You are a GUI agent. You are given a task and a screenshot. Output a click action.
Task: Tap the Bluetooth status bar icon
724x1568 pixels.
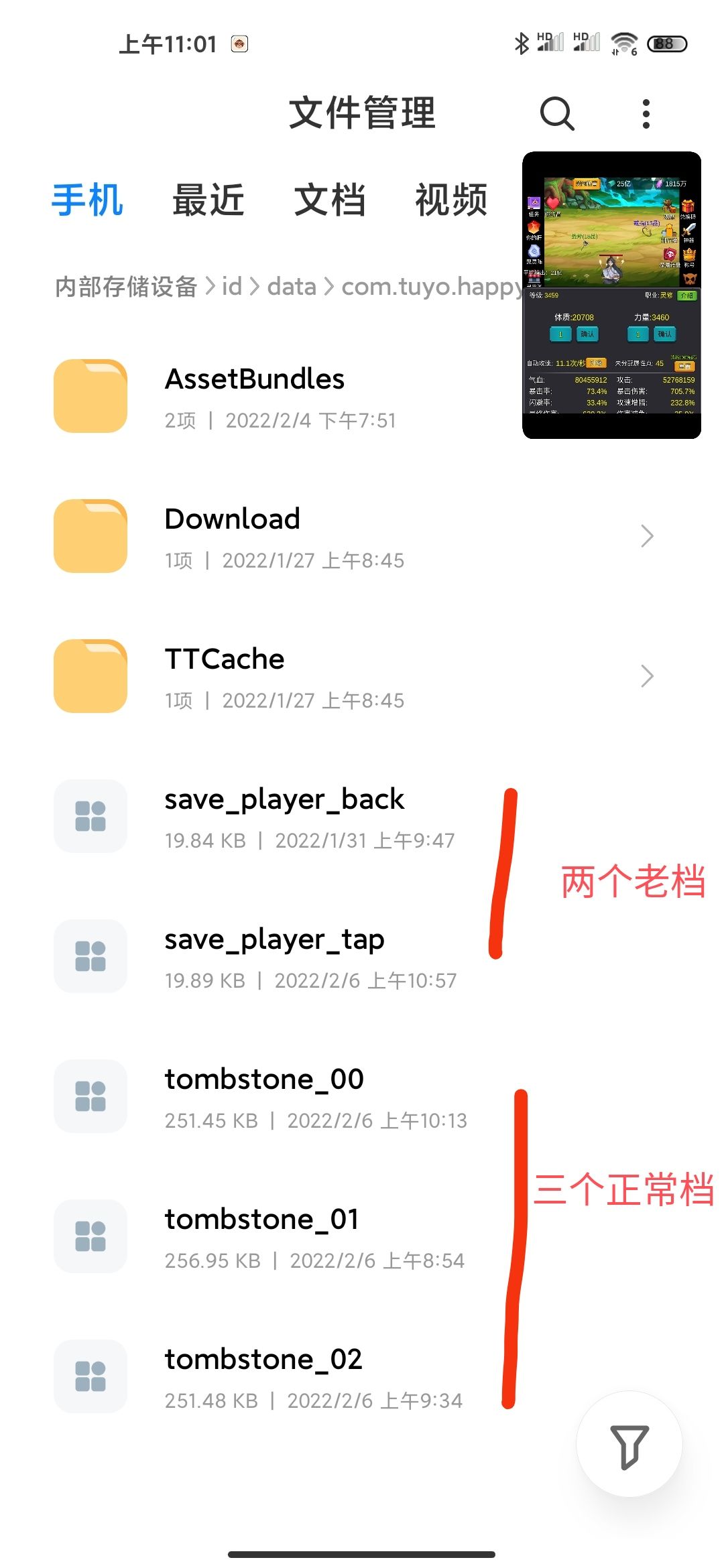pyautogui.click(x=521, y=42)
